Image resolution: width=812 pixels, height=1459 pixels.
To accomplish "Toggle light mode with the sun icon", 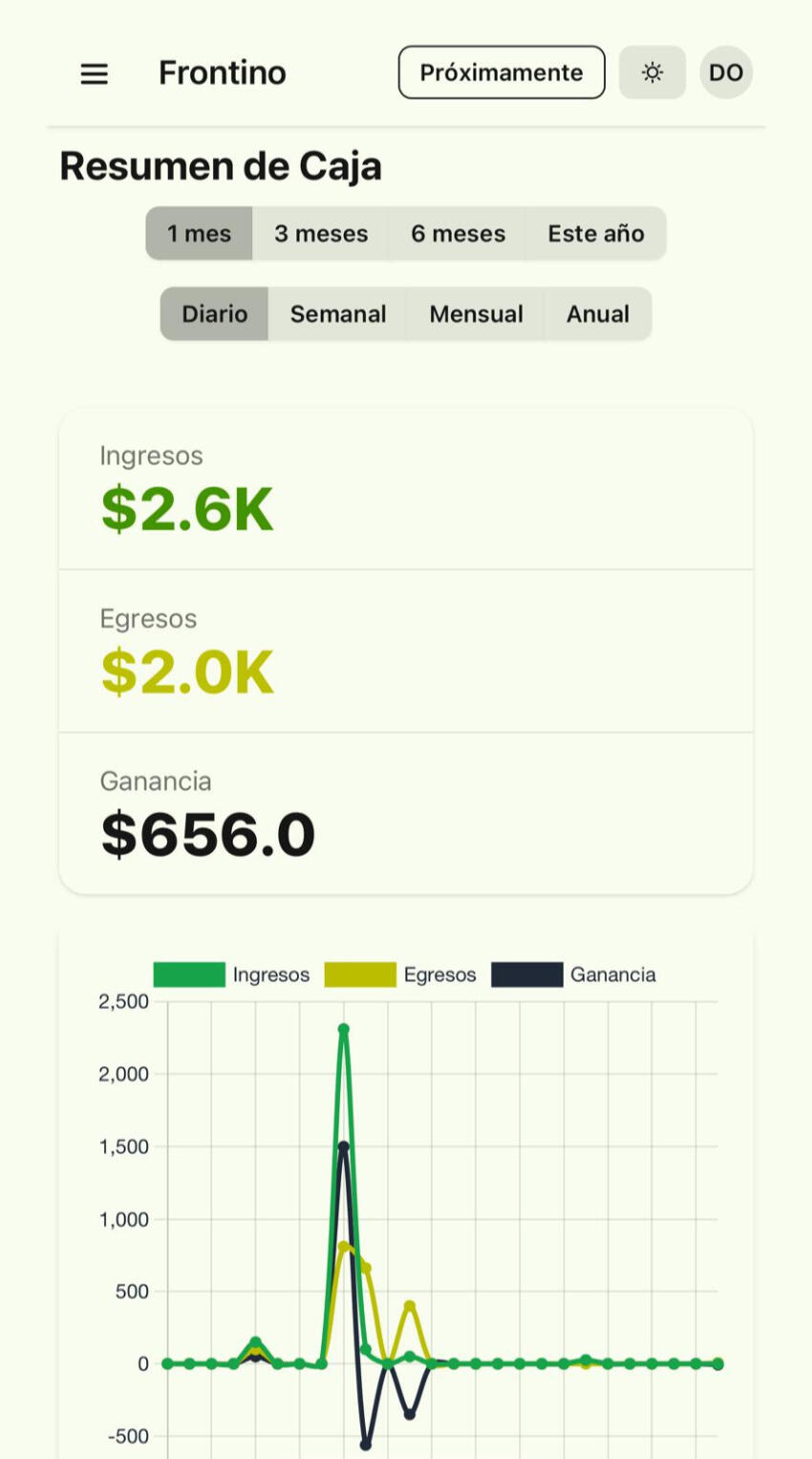I will click(652, 72).
